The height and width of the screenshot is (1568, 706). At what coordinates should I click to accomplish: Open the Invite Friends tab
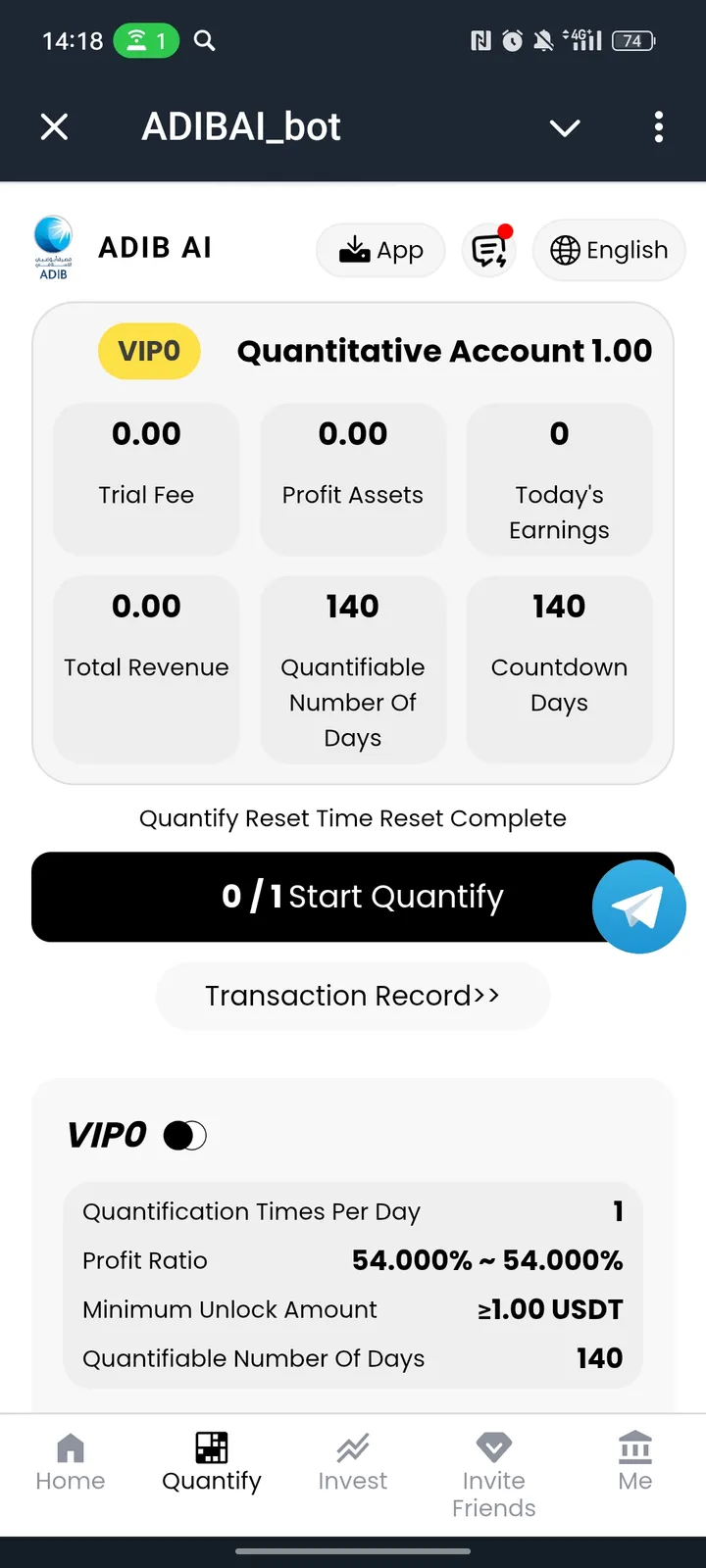(x=494, y=1473)
